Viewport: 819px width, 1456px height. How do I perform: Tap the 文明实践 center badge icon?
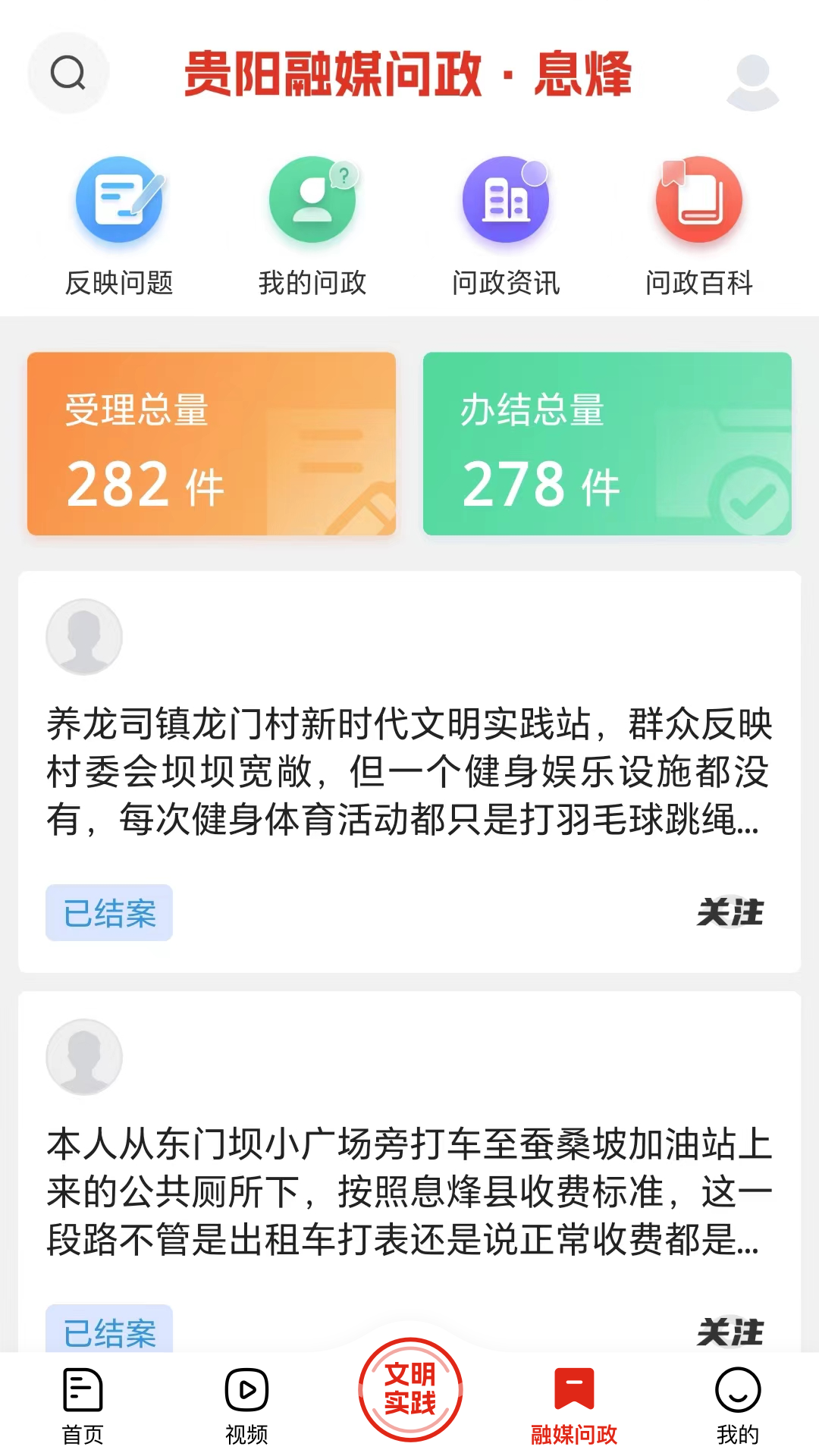click(x=409, y=1399)
